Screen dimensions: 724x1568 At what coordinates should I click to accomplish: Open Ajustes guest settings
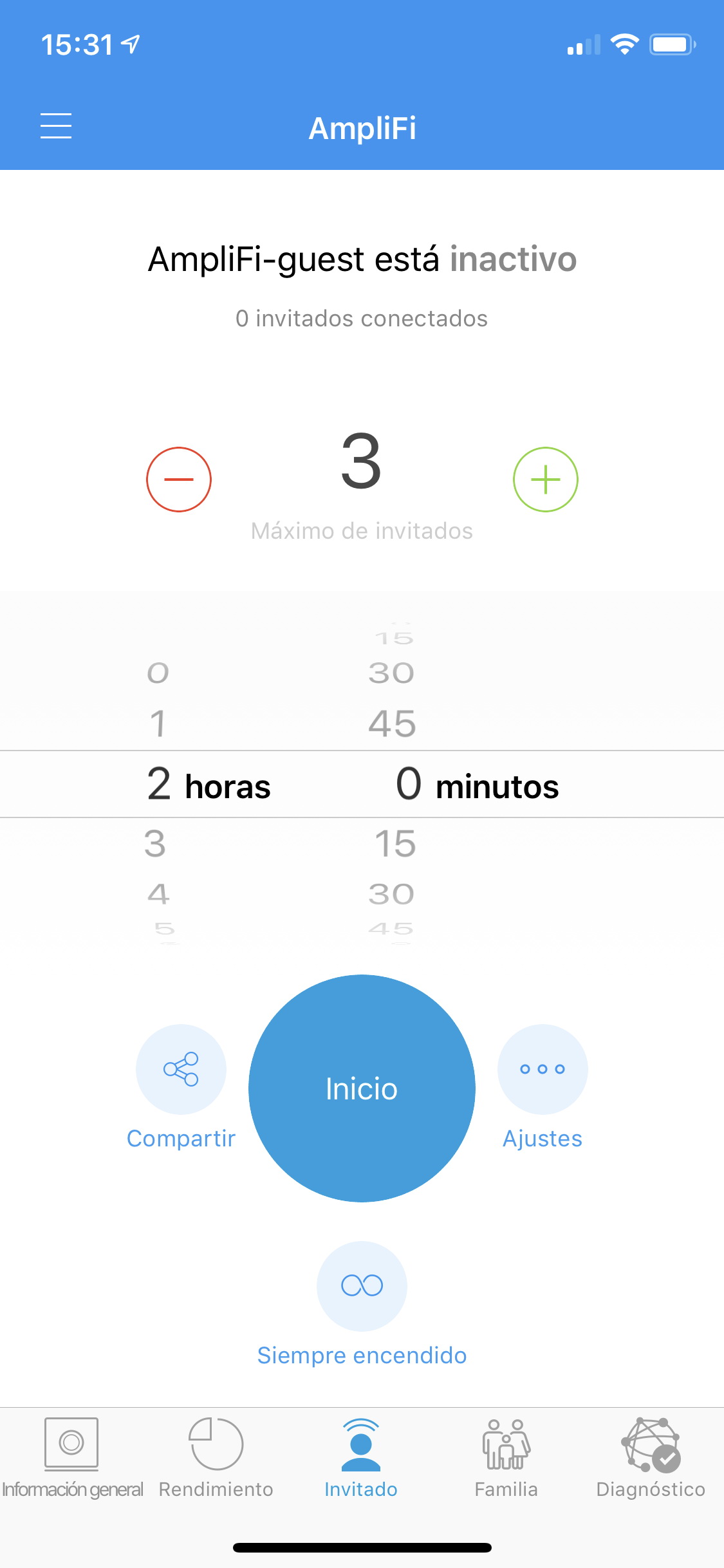(543, 1088)
